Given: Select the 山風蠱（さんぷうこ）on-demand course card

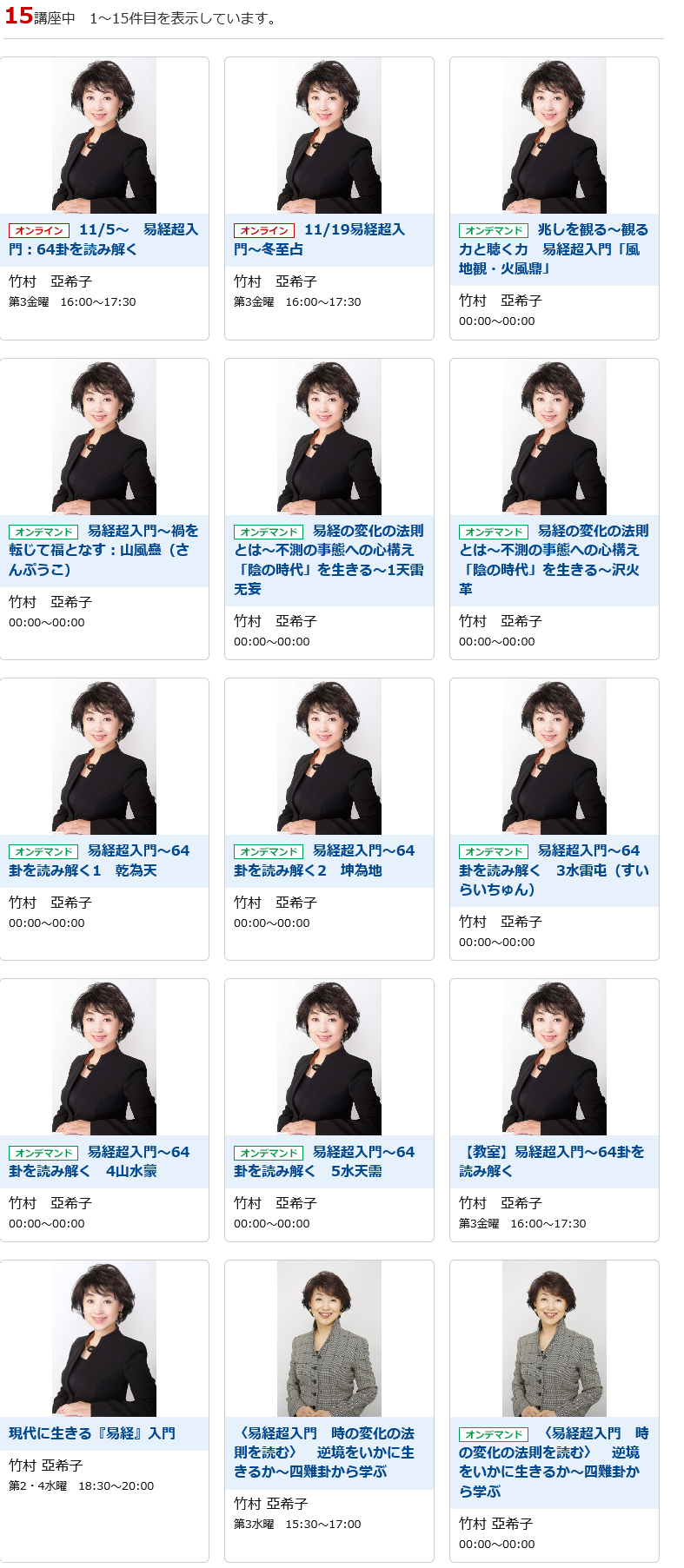Looking at the screenshot, I should tap(104, 550).
